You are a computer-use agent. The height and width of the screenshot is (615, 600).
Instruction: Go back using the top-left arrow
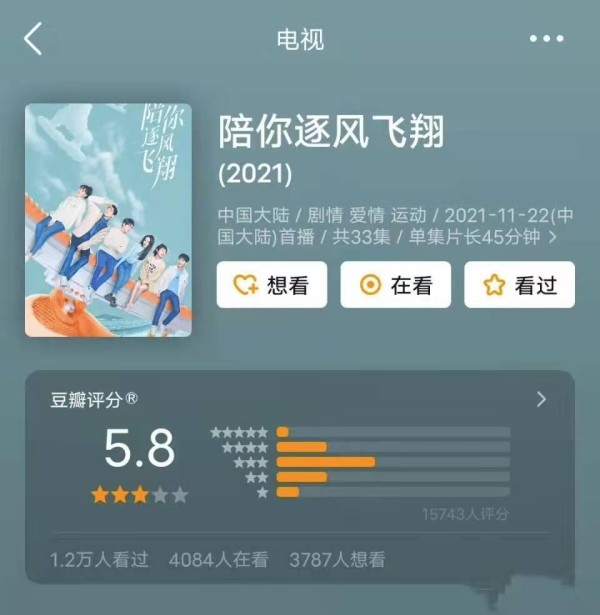click(x=34, y=40)
